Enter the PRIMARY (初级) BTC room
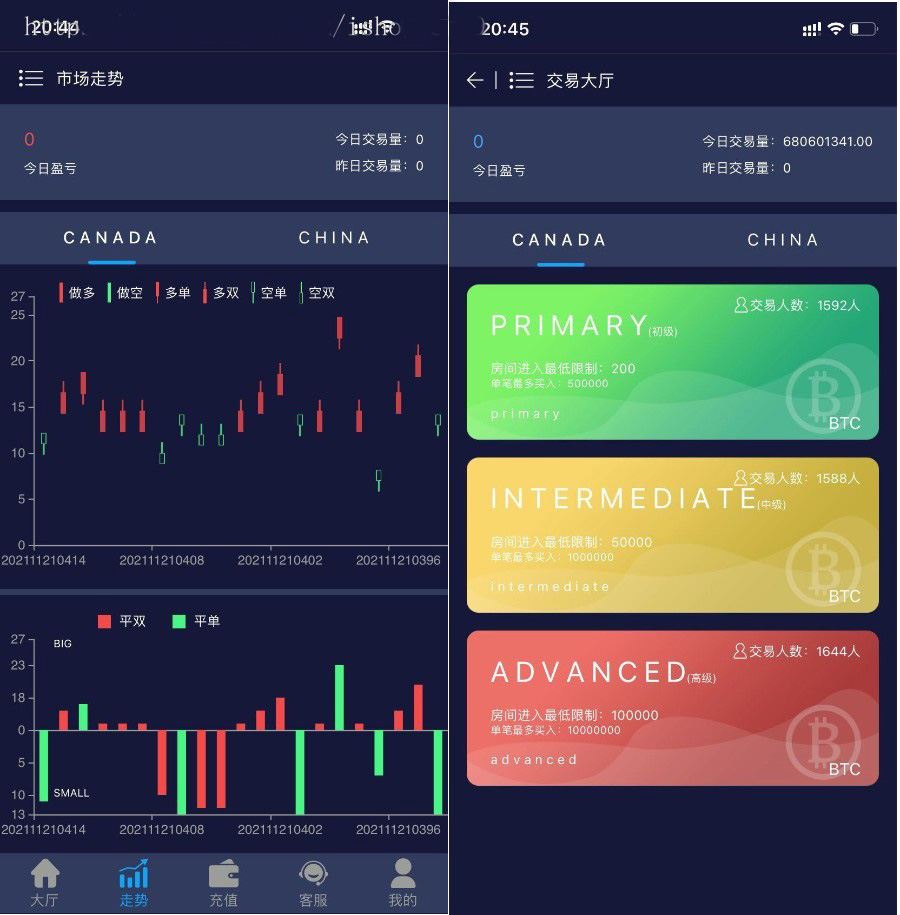This screenshot has height=915, width=900. pos(672,362)
